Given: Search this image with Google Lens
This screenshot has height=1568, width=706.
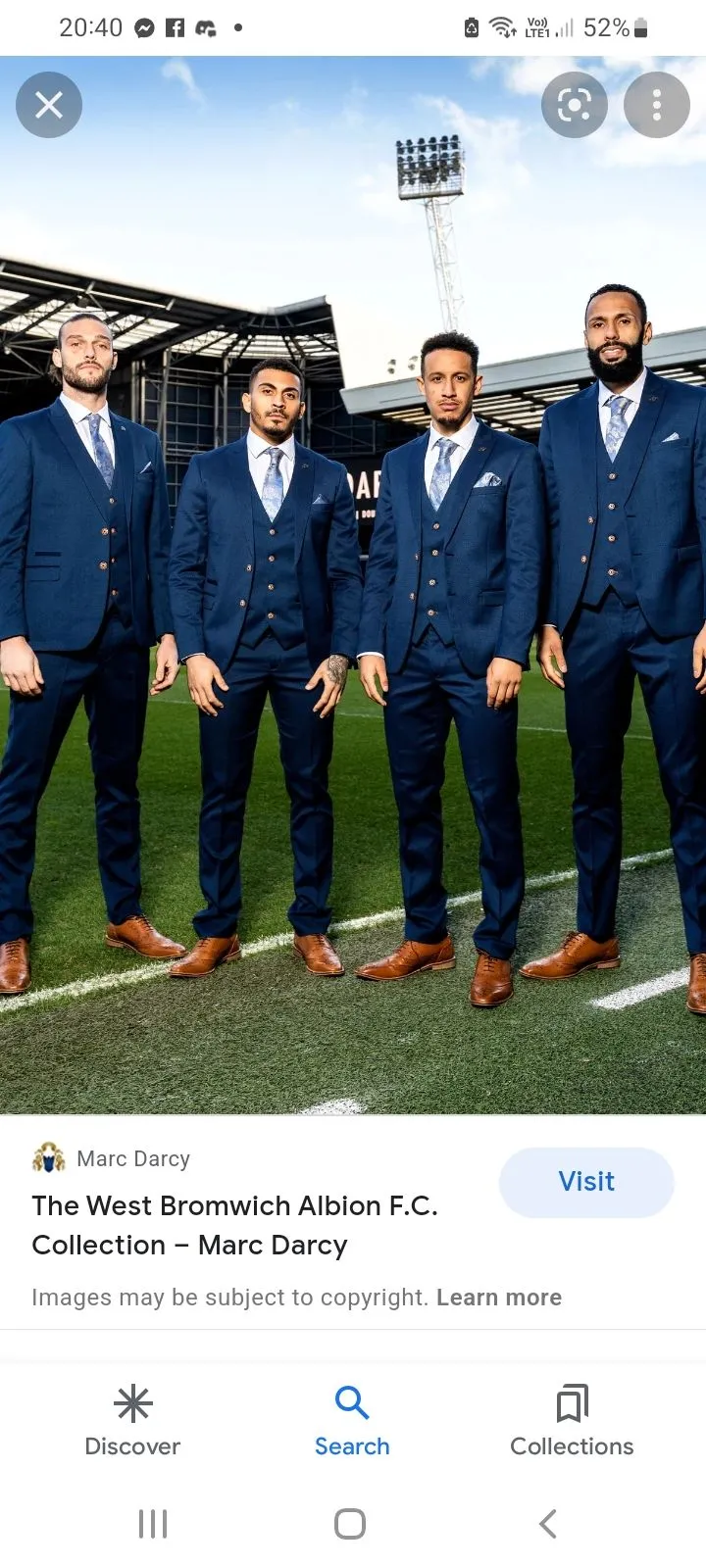Looking at the screenshot, I should point(575,105).
